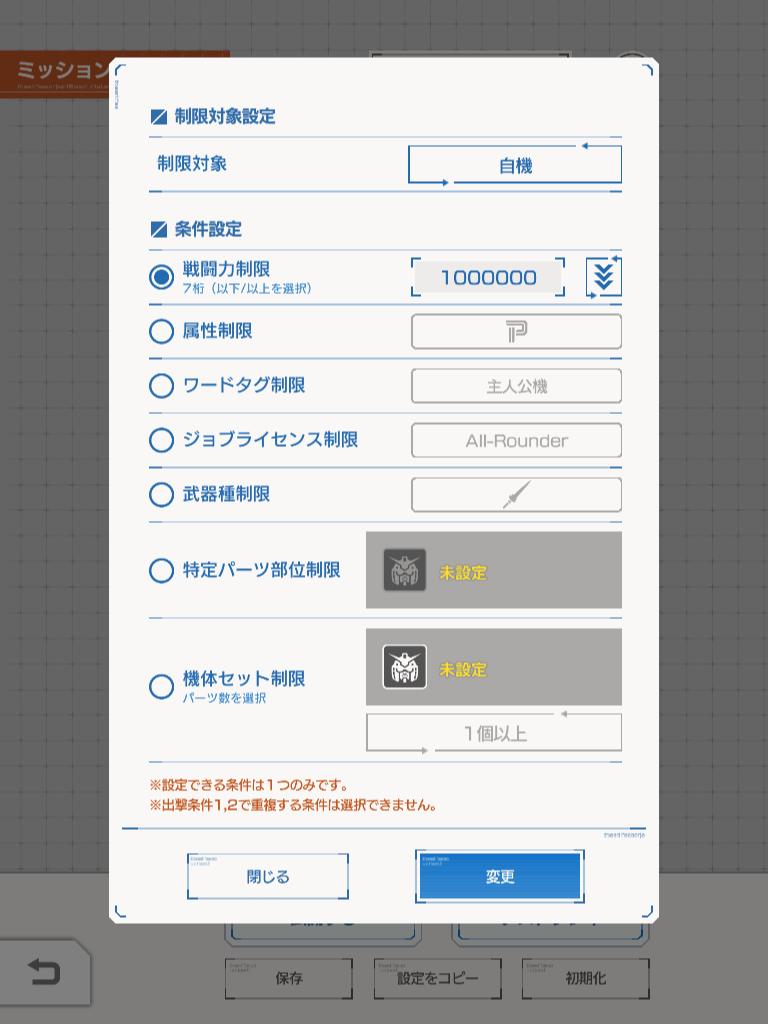Viewport: 768px width, 1024px height.
Task: Confirm with the blue 変更 button
Action: (500, 876)
